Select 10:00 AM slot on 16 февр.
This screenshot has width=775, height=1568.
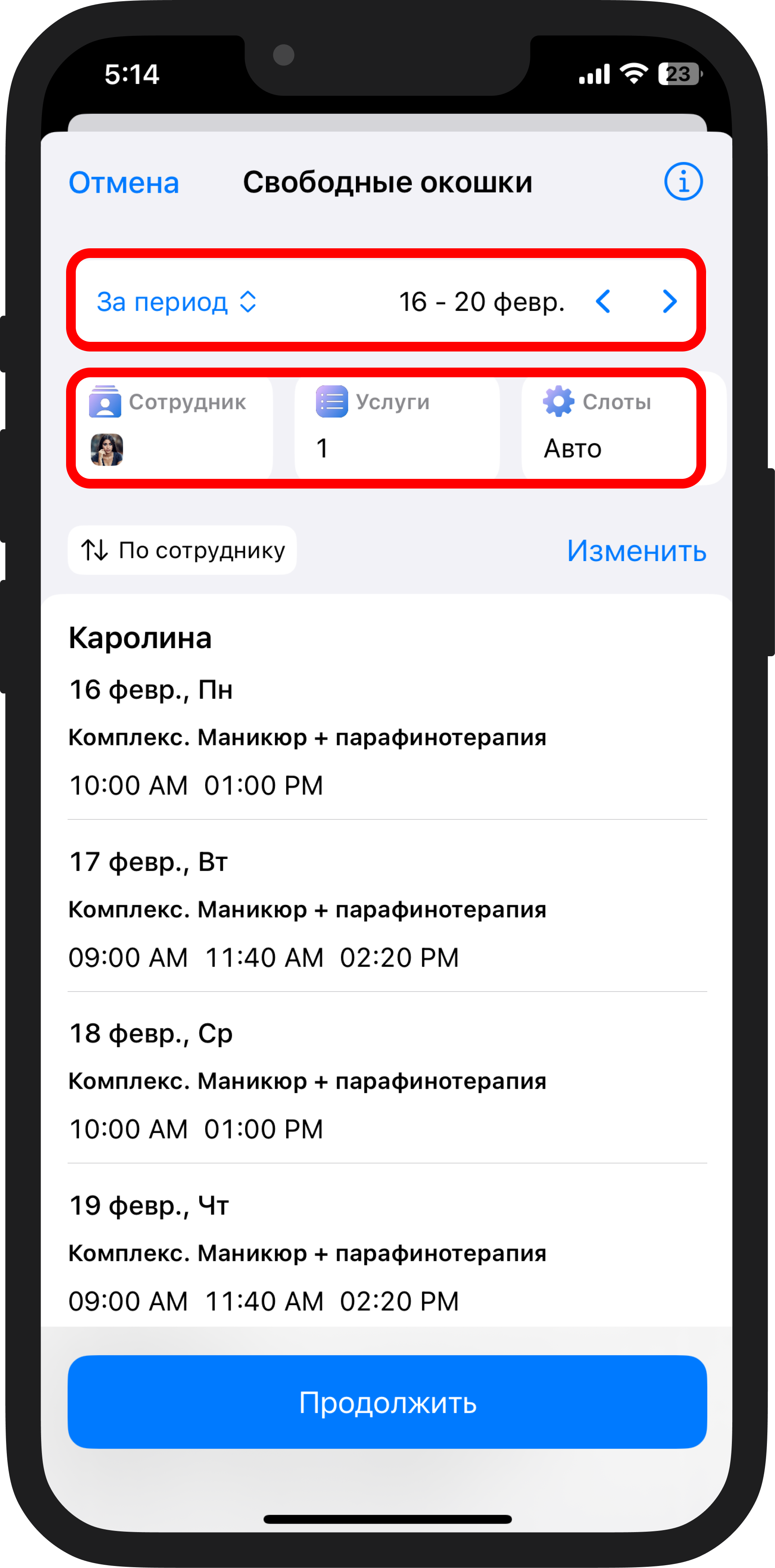click(x=129, y=785)
